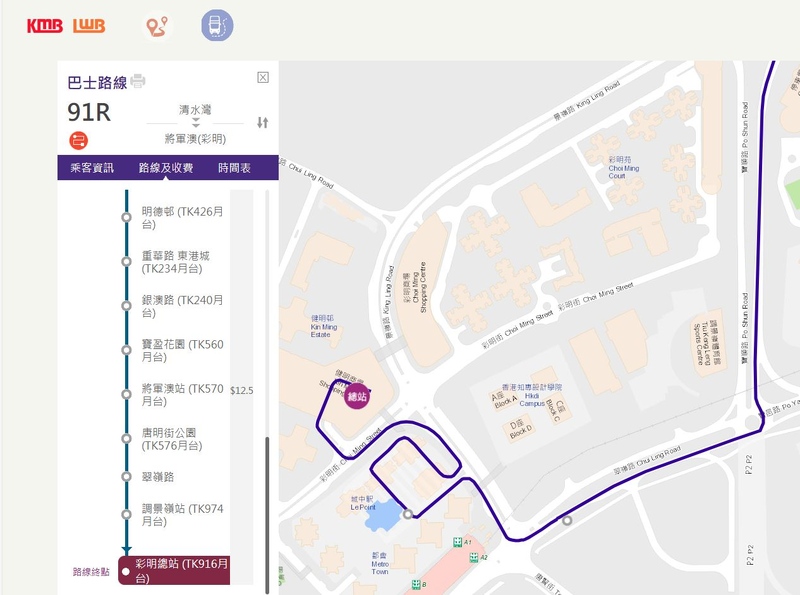Choose the stop 唐明街公園 (TK576月台)
This screenshot has height=595, width=800.
(x=170, y=439)
